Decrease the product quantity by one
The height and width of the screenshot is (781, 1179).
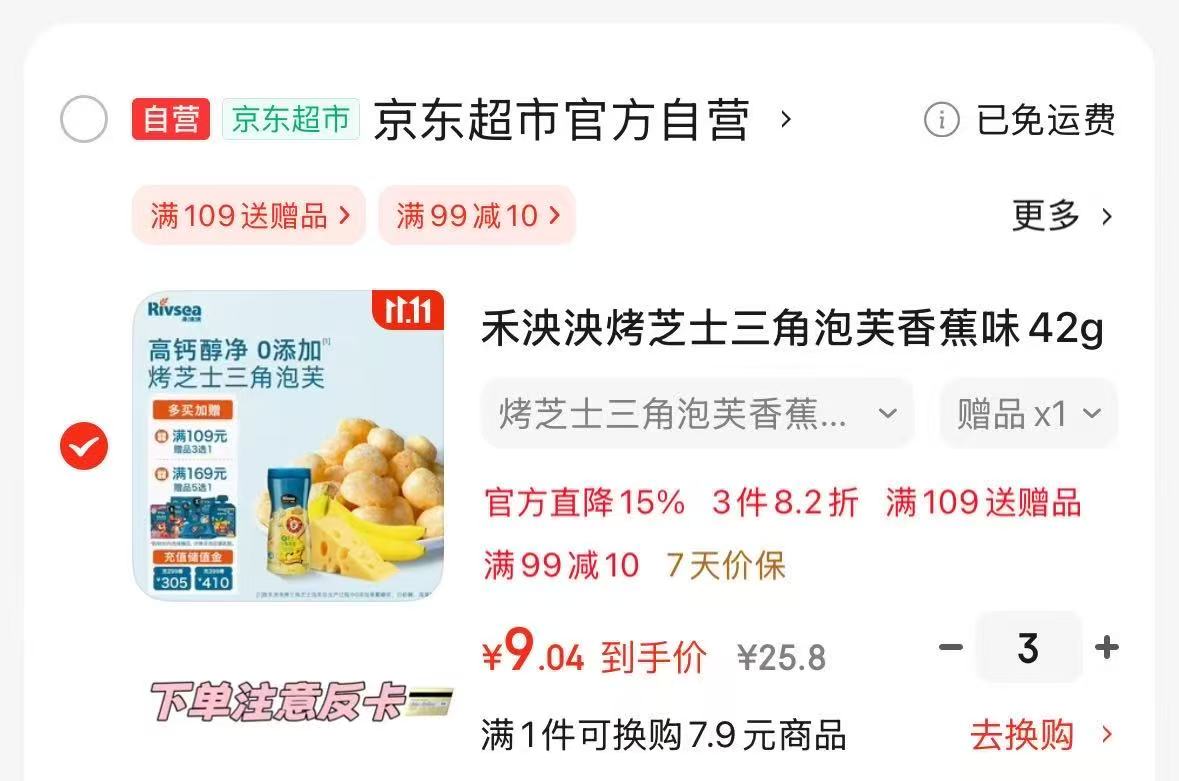950,648
